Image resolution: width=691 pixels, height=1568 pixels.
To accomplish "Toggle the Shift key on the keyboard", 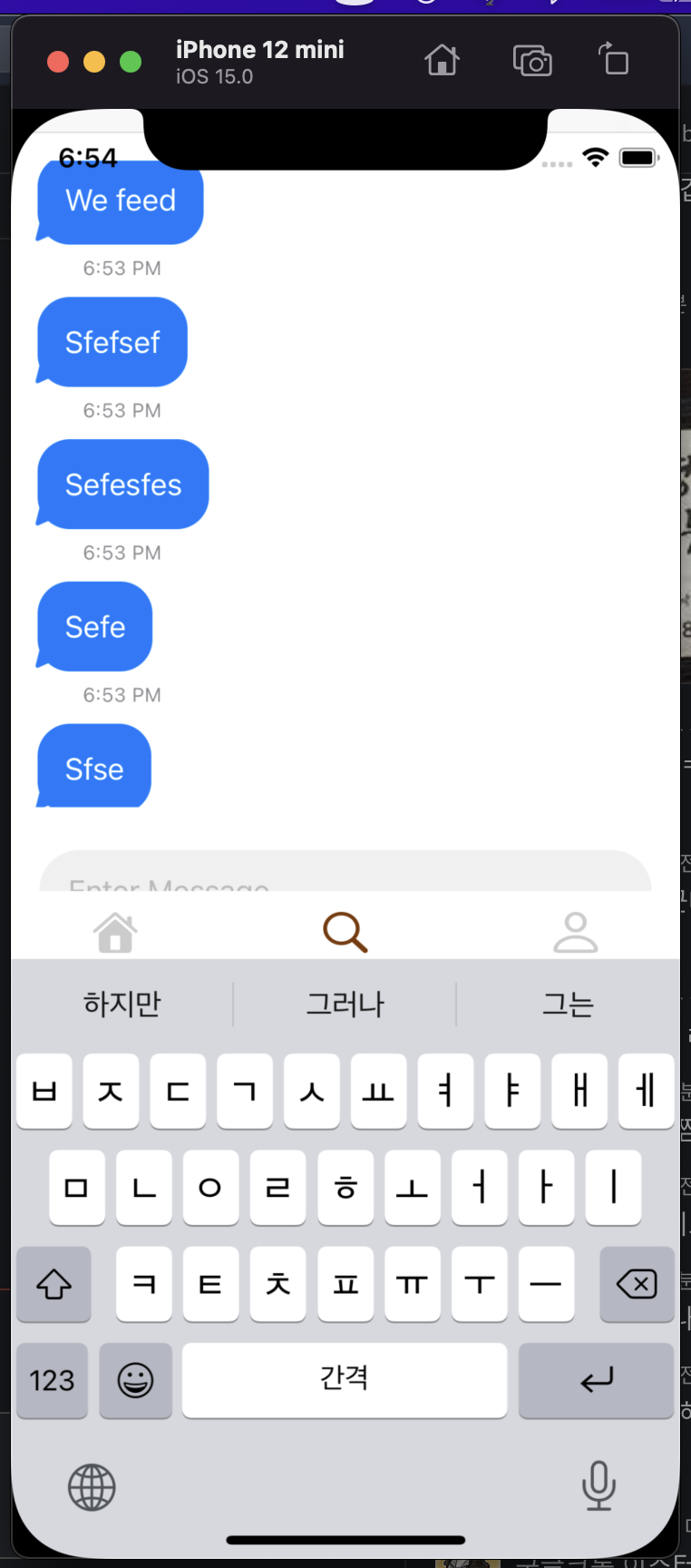I will coord(53,1284).
